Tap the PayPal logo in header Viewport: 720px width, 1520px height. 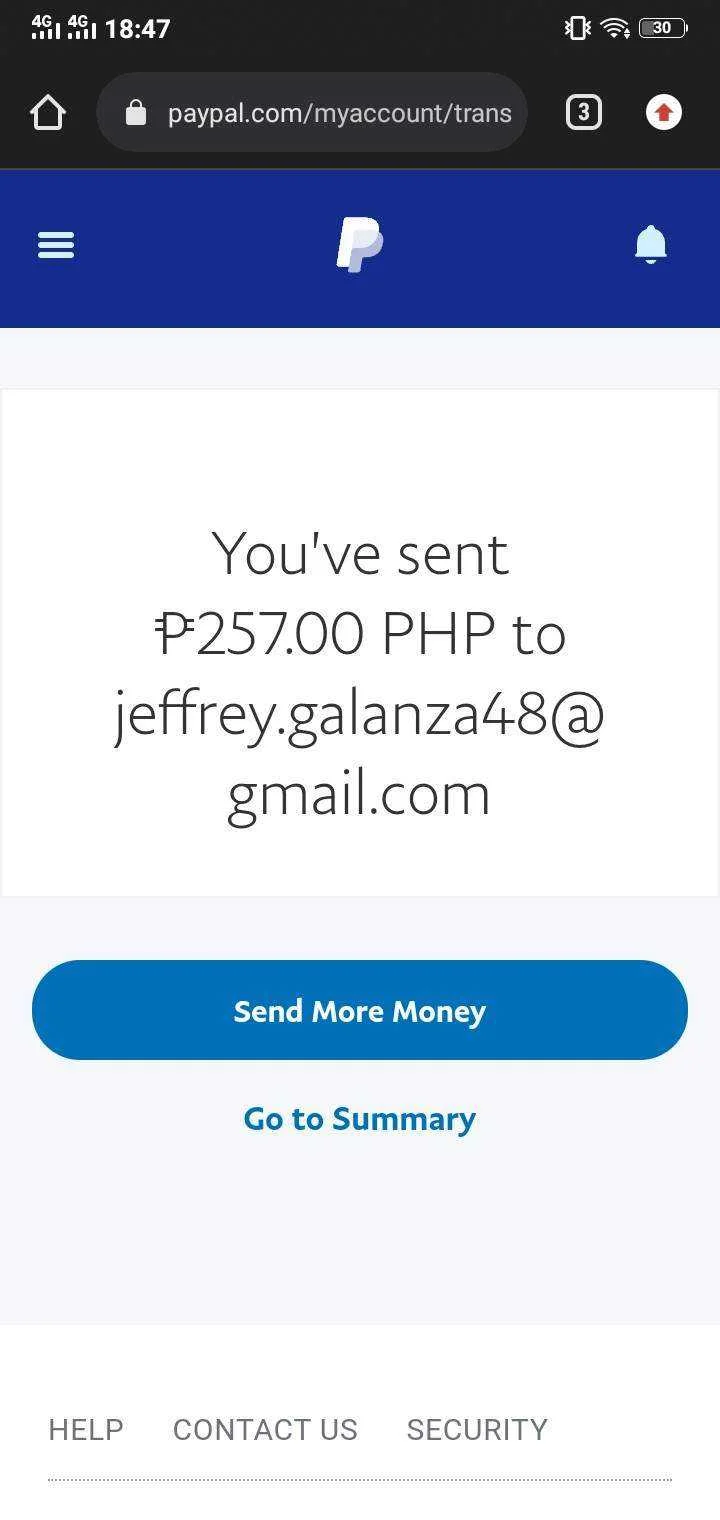(360, 245)
